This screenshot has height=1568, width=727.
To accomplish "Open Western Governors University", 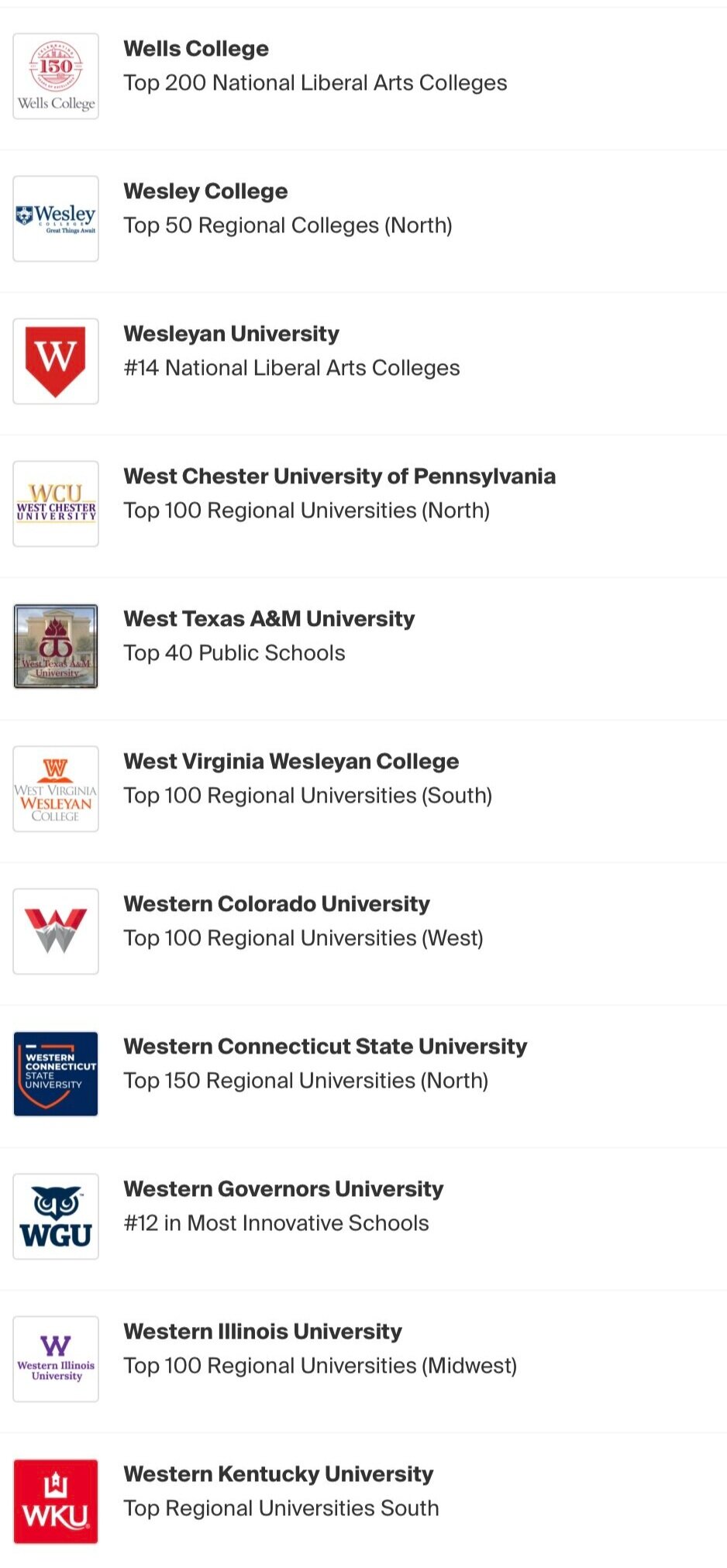I will [283, 1189].
